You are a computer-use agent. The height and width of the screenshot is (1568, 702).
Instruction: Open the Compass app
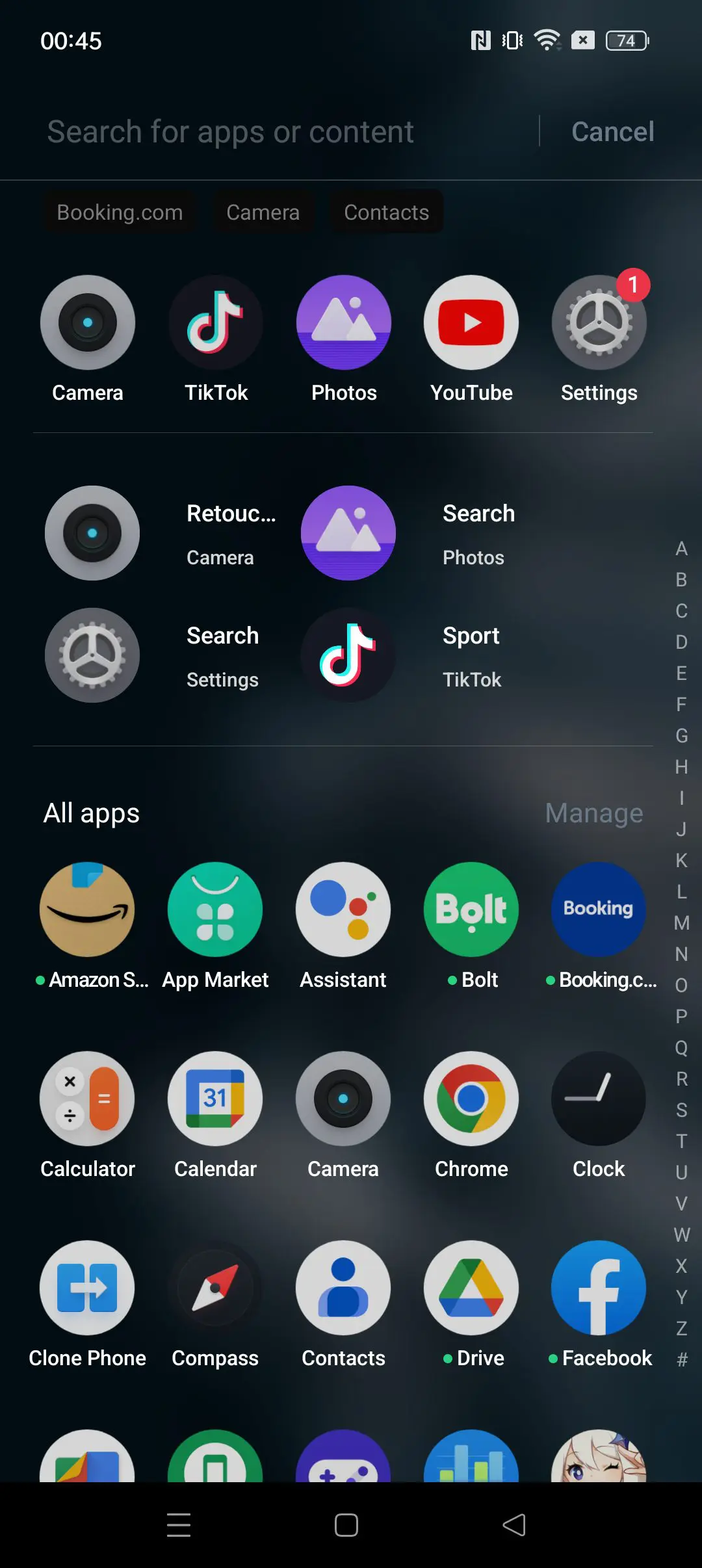tap(215, 1288)
